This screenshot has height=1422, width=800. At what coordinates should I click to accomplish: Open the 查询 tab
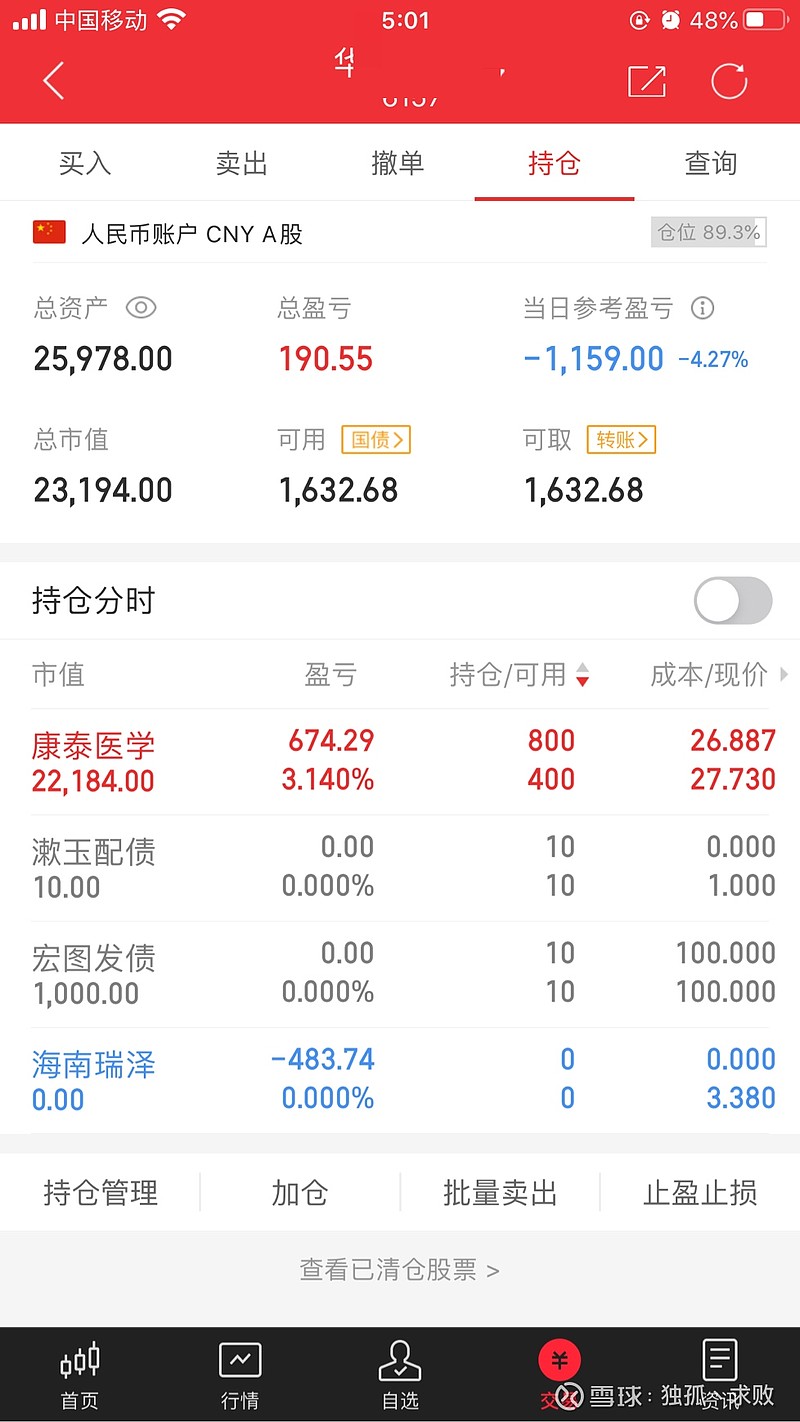(x=711, y=163)
